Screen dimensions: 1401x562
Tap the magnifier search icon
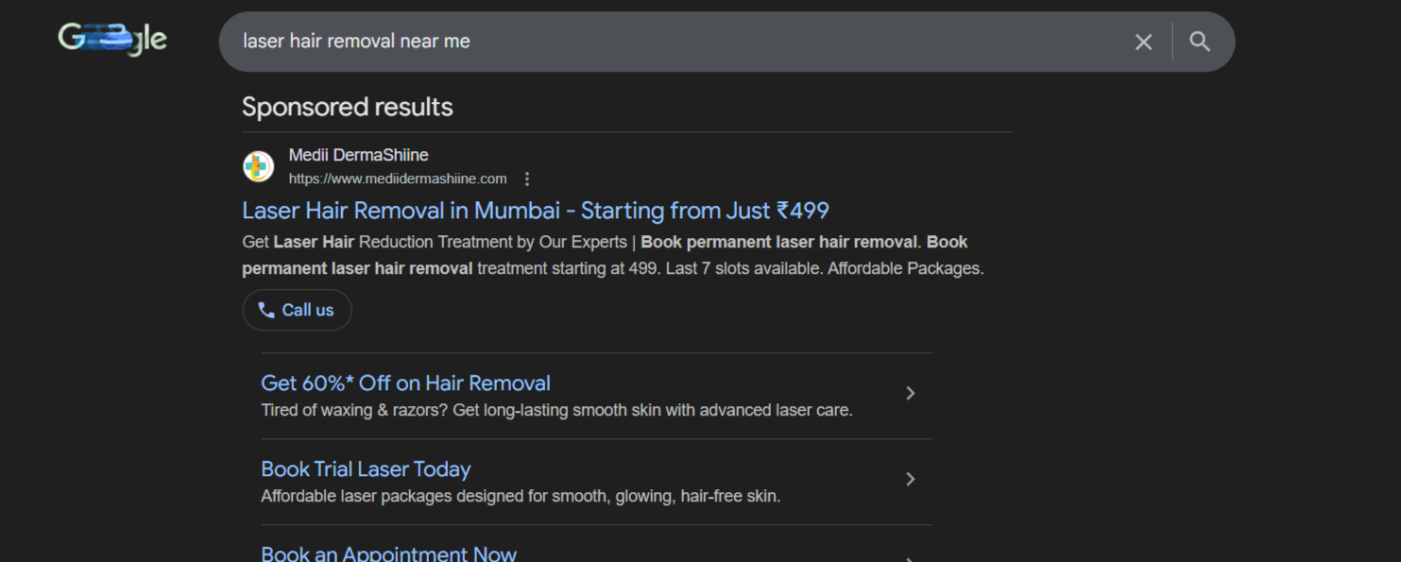pos(1199,42)
